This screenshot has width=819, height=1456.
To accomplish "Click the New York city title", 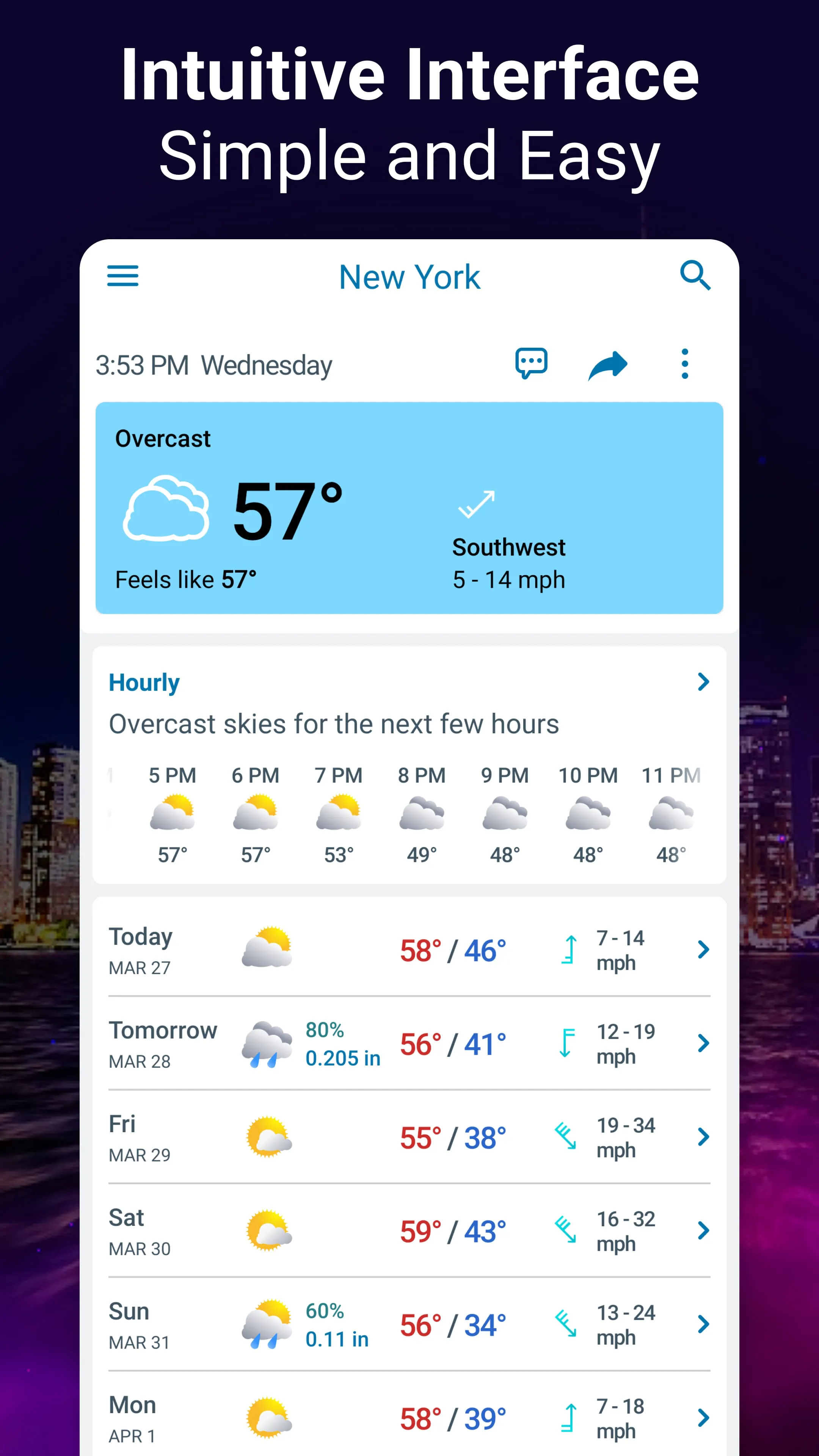I will 409,276.
